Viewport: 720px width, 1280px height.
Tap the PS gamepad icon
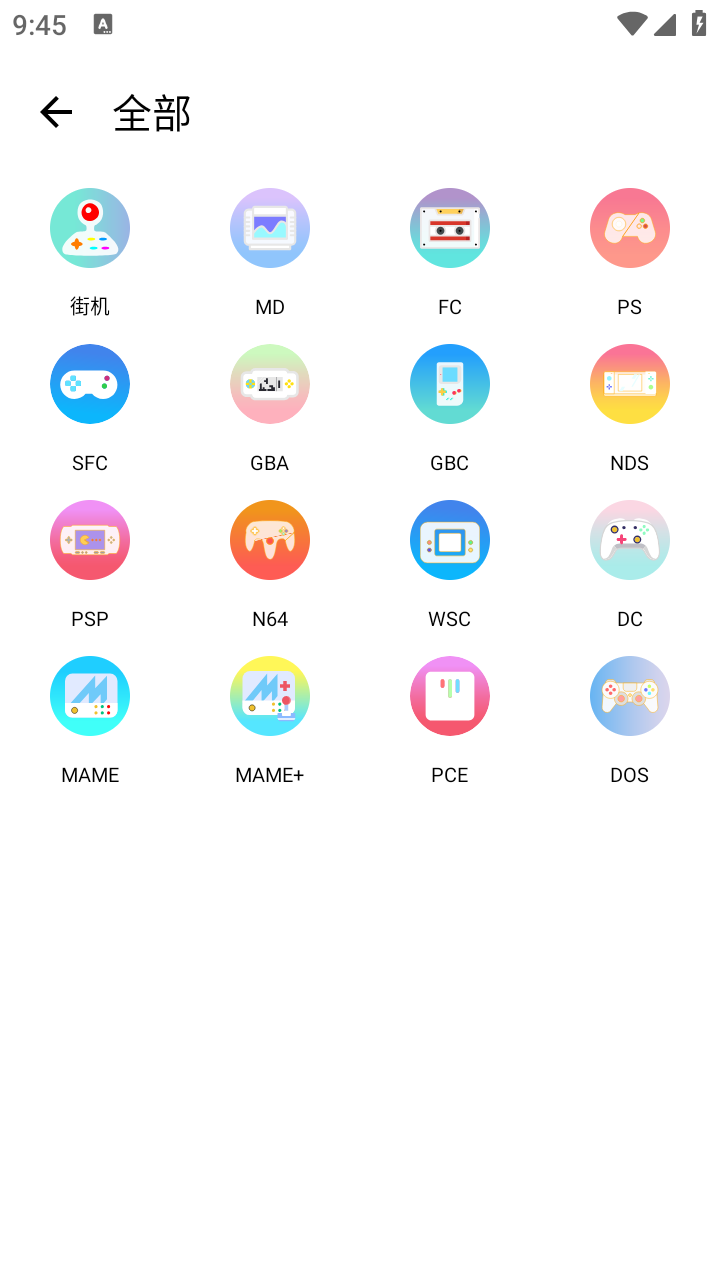pos(629,227)
